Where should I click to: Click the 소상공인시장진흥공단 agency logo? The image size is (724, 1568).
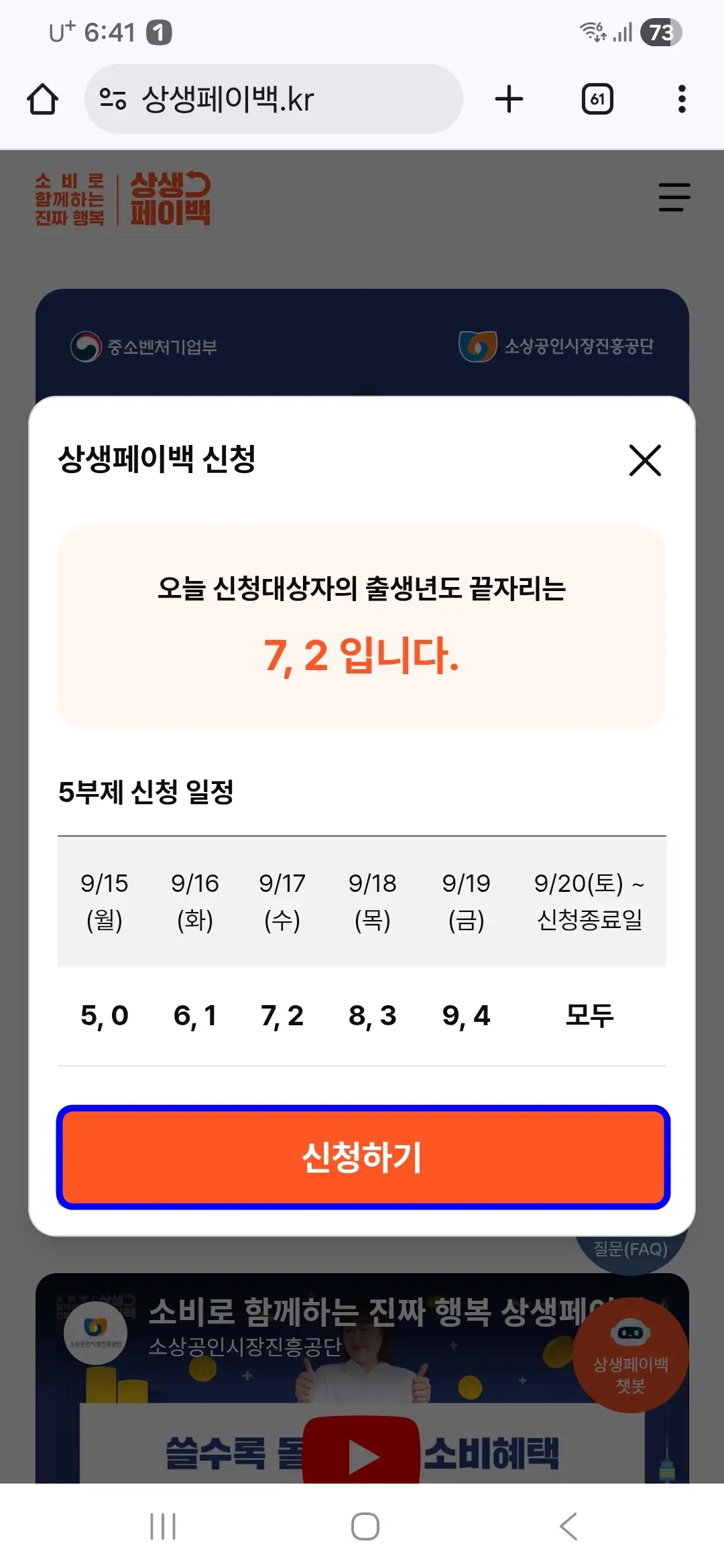click(556, 347)
